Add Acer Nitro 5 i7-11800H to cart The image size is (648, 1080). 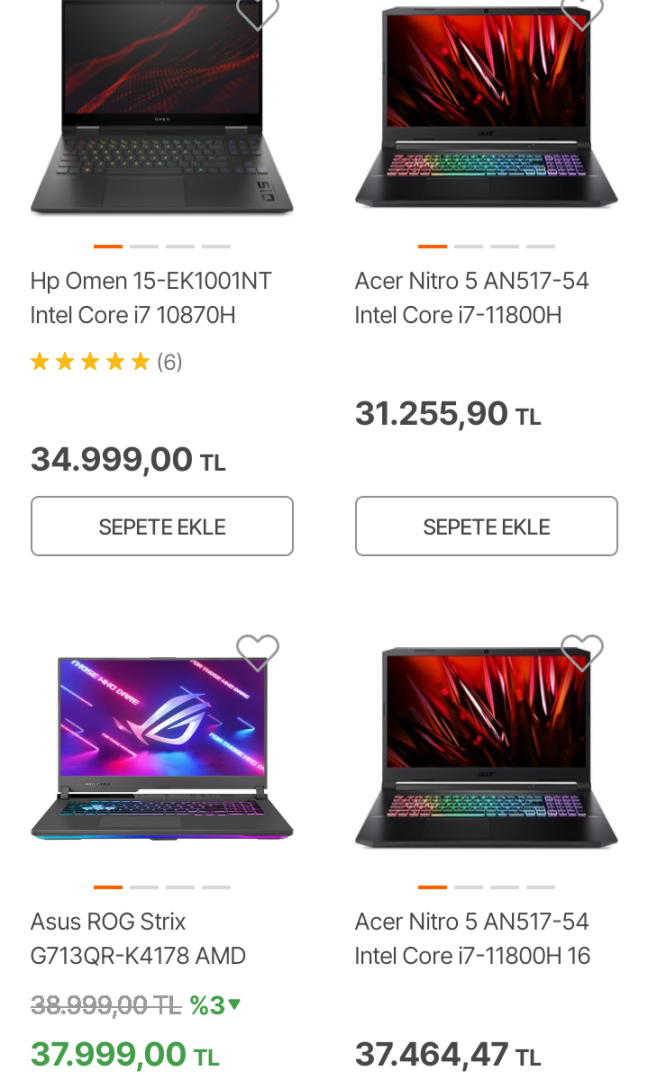pos(486,526)
